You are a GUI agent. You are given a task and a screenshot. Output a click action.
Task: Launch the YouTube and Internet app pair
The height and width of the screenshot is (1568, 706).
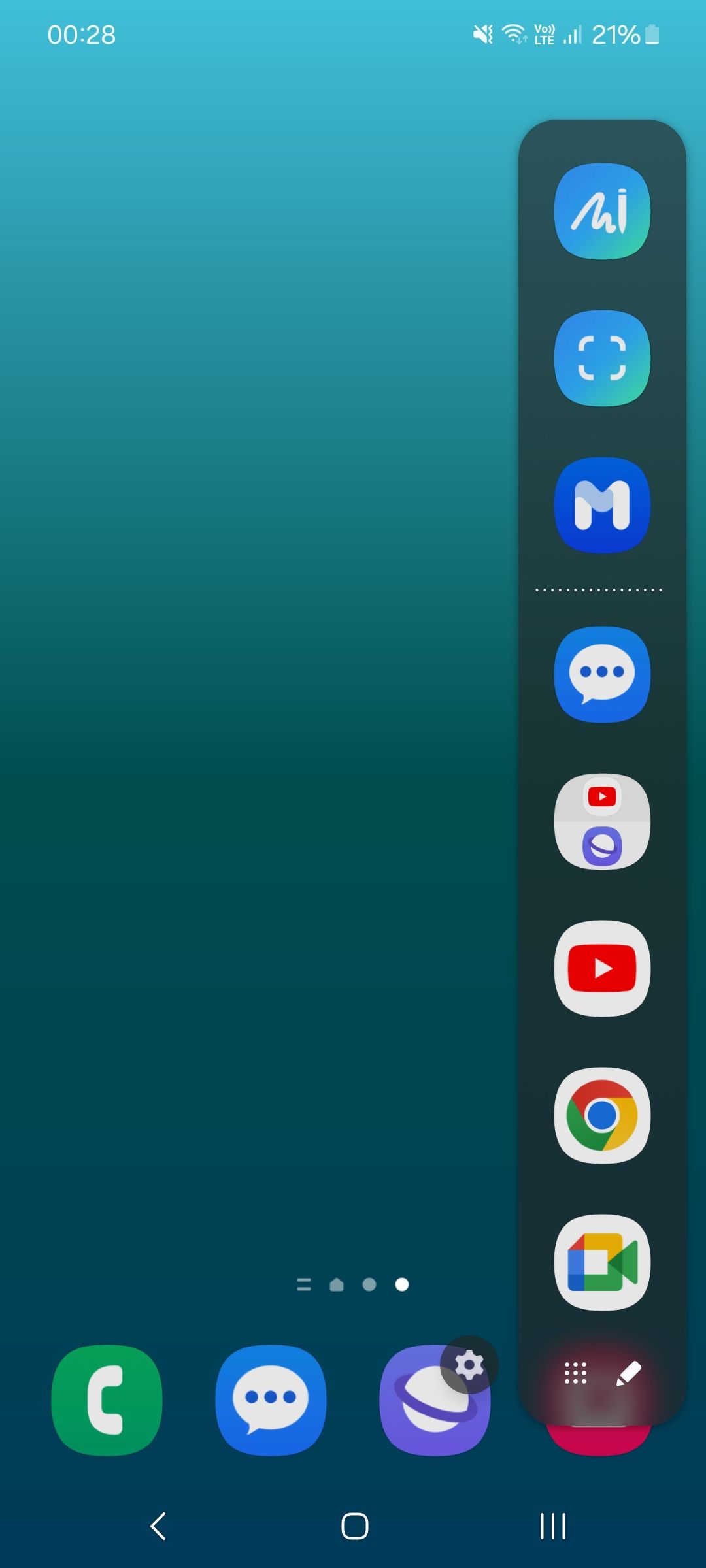tap(602, 821)
